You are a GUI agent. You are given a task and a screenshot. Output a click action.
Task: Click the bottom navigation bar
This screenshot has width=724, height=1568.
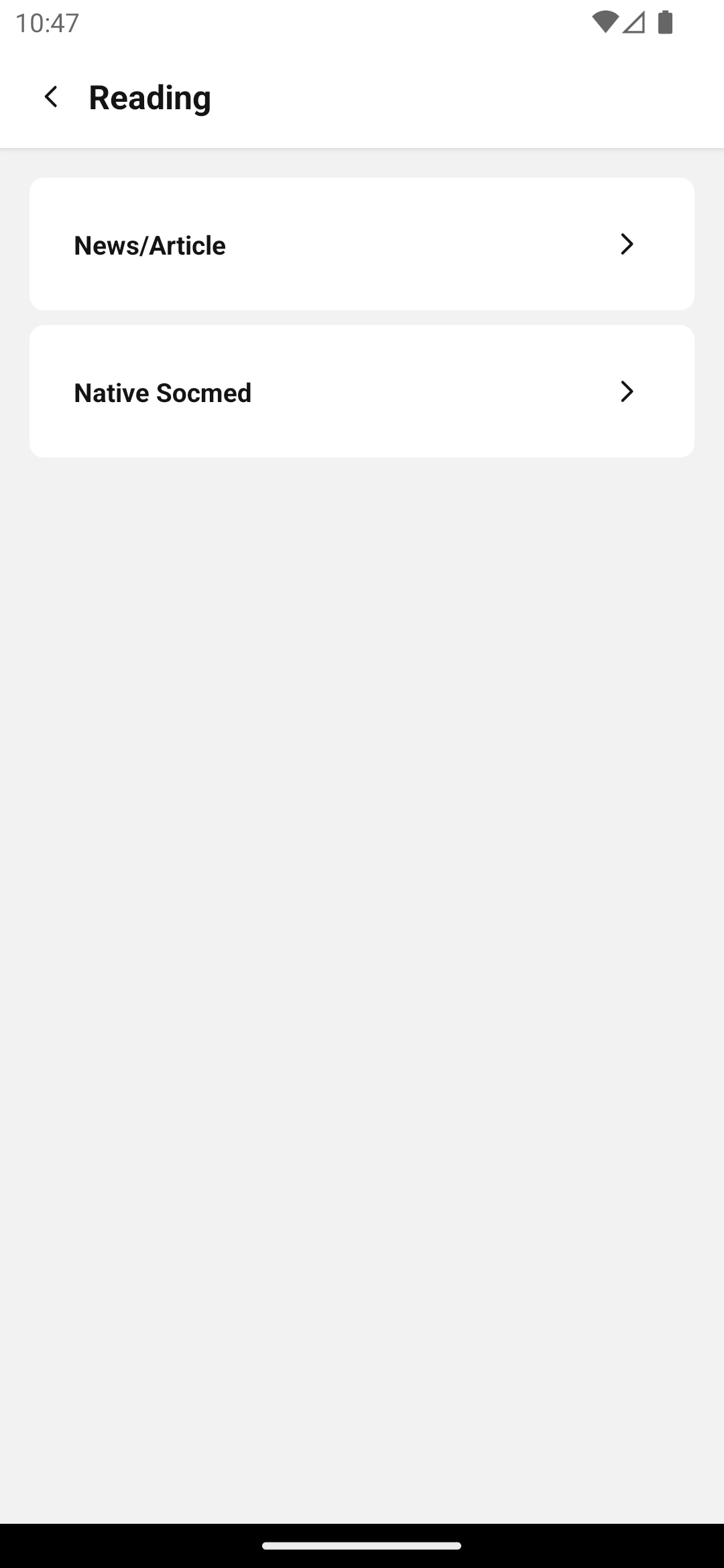click(x=362, y=1541)
